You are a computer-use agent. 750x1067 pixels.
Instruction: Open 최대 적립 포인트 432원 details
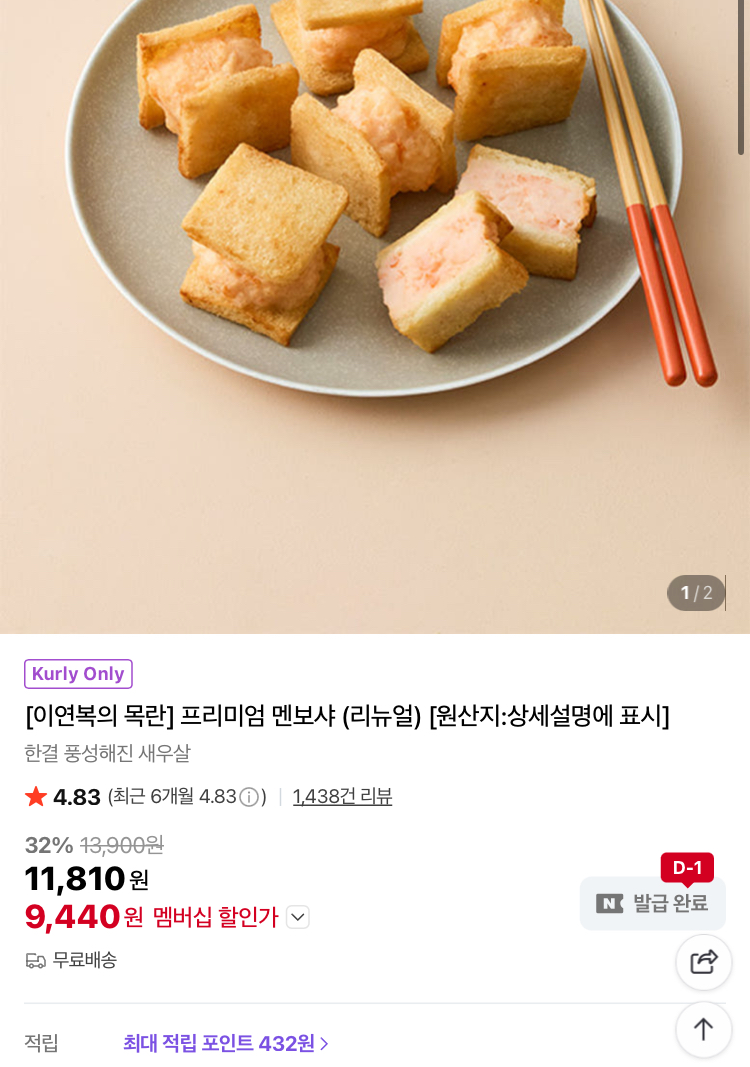pos(226,1044)
